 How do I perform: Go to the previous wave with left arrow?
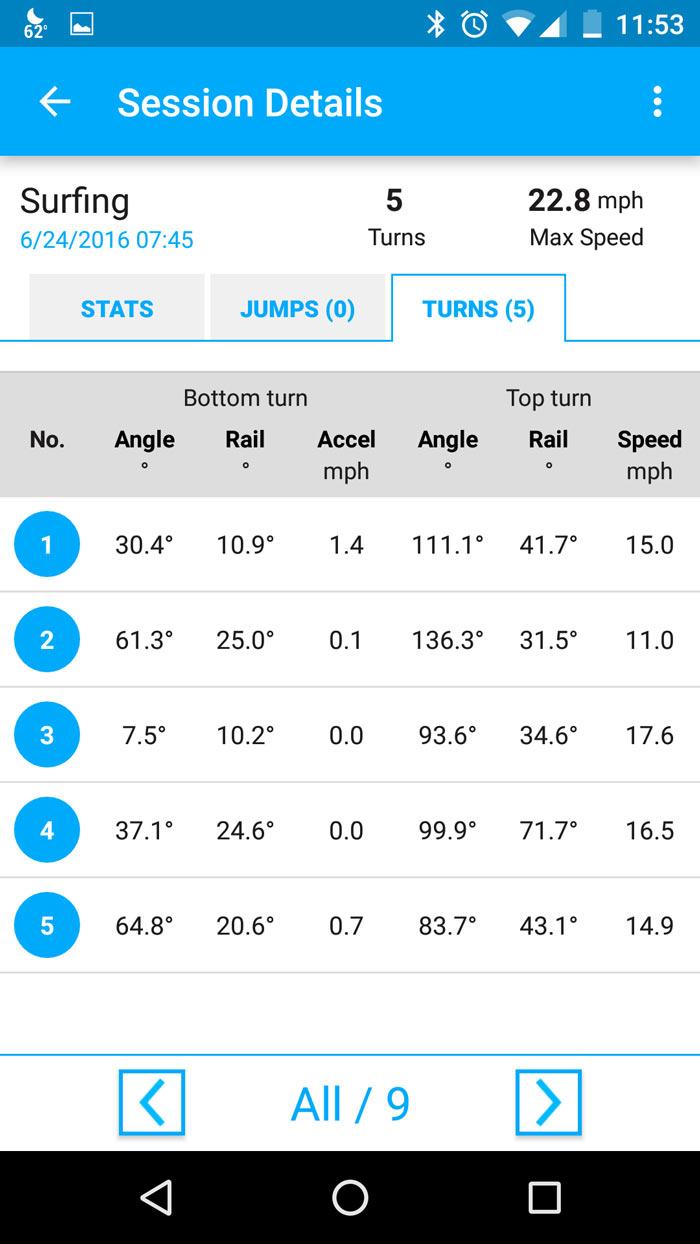152,1103
